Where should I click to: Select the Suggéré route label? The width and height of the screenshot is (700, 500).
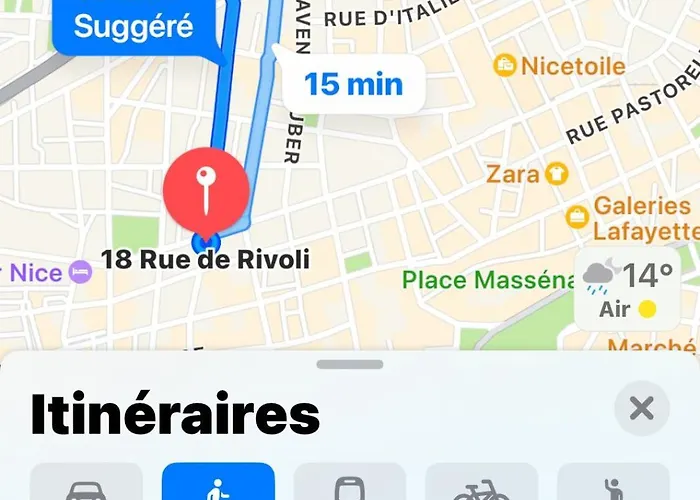[132, 27]
